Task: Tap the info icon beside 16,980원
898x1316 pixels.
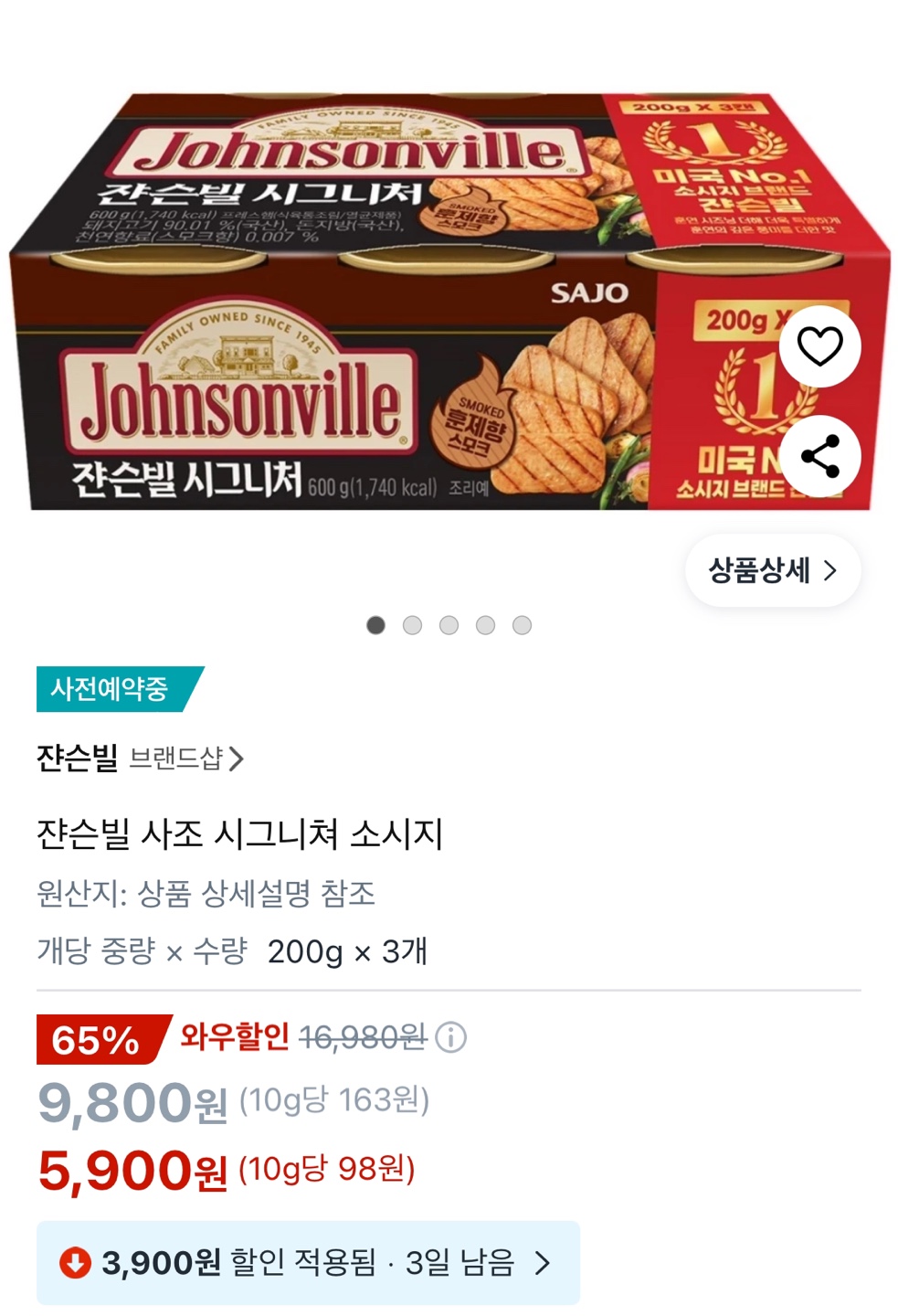Action: 450,1037
